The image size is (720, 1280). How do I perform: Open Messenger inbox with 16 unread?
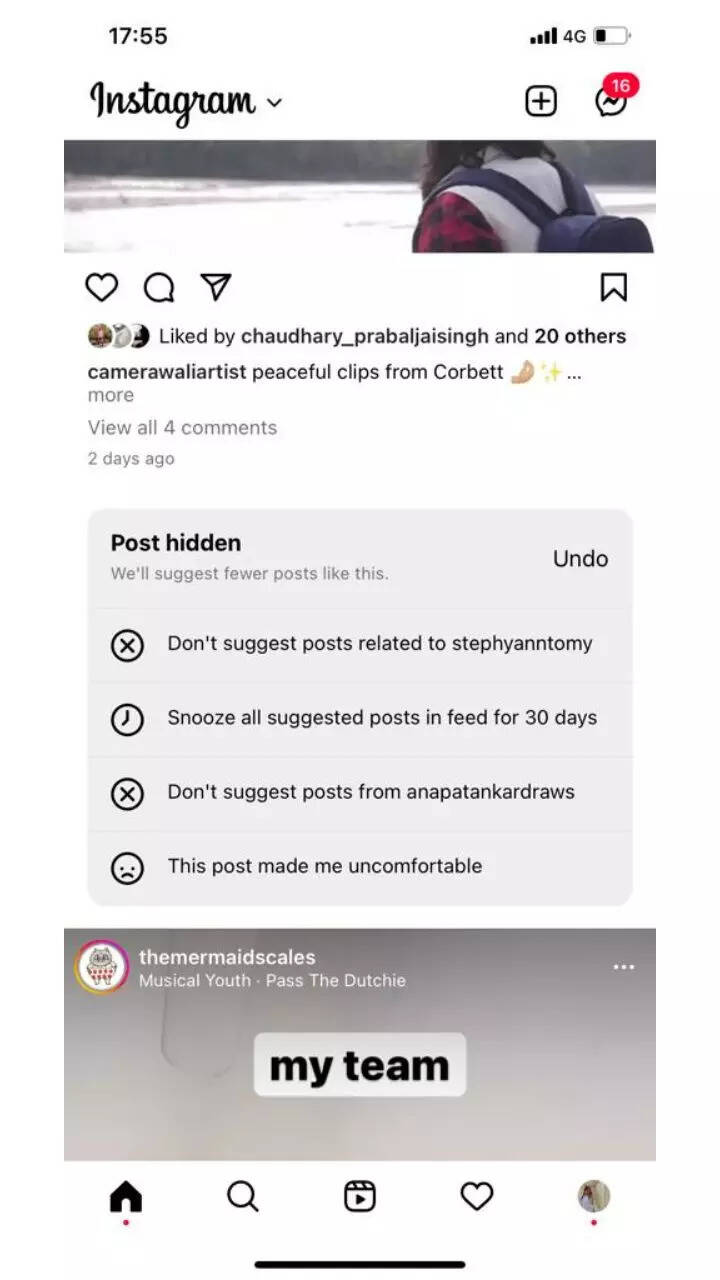(x=611, y=100)
